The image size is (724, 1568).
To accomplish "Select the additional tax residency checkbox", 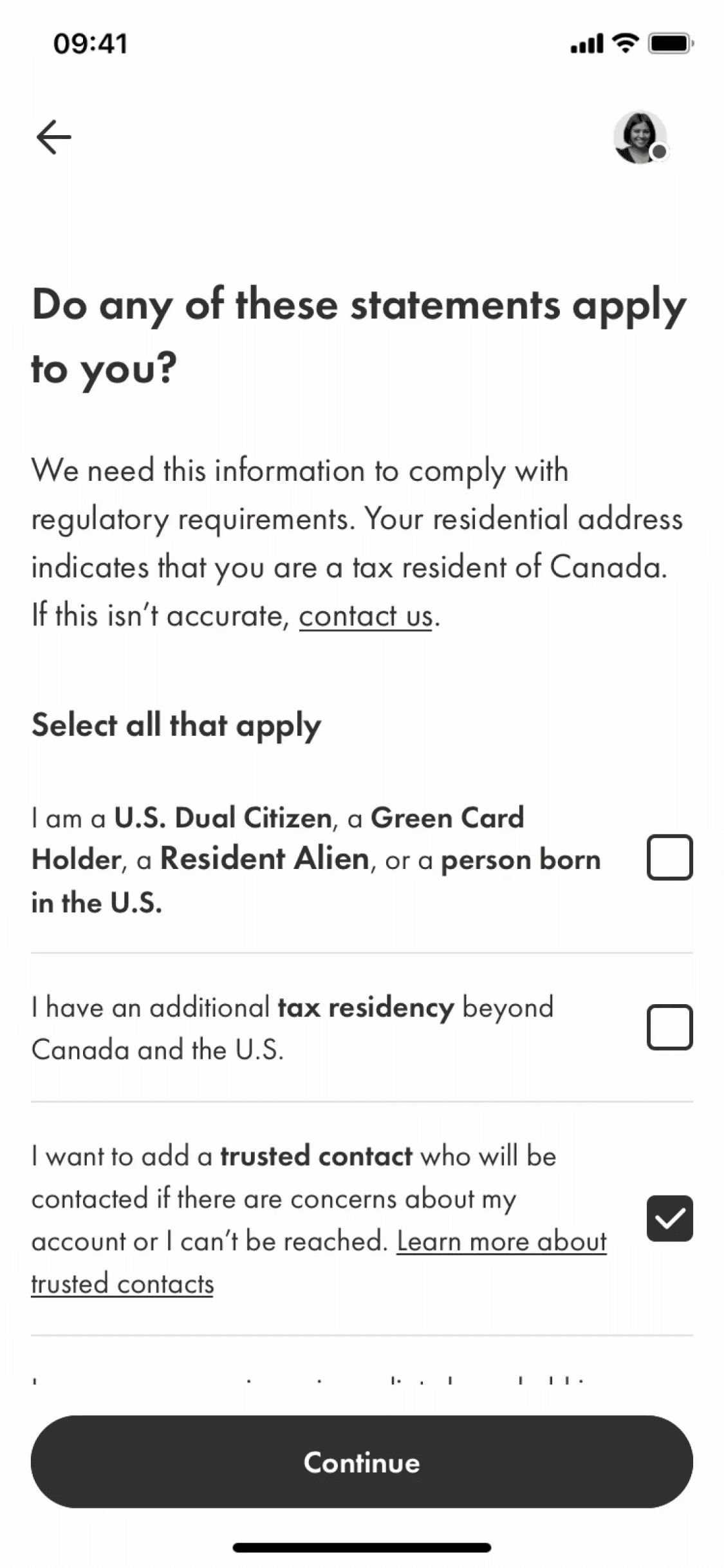I will (x=669, y=1027).
